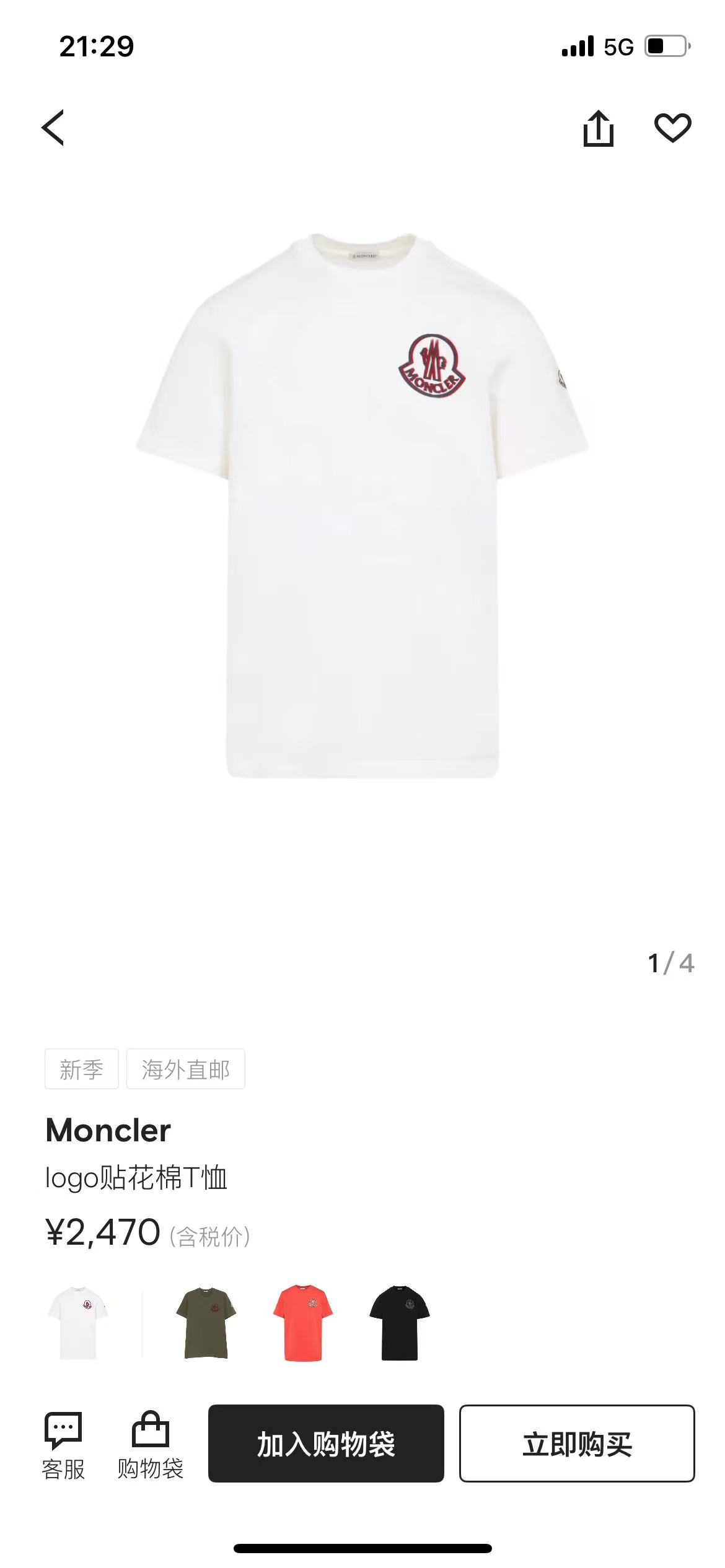The width and height of the screenshot is (725, 1568).
Task: Add the T-shirt to wishlist
Action: (672, 128)
